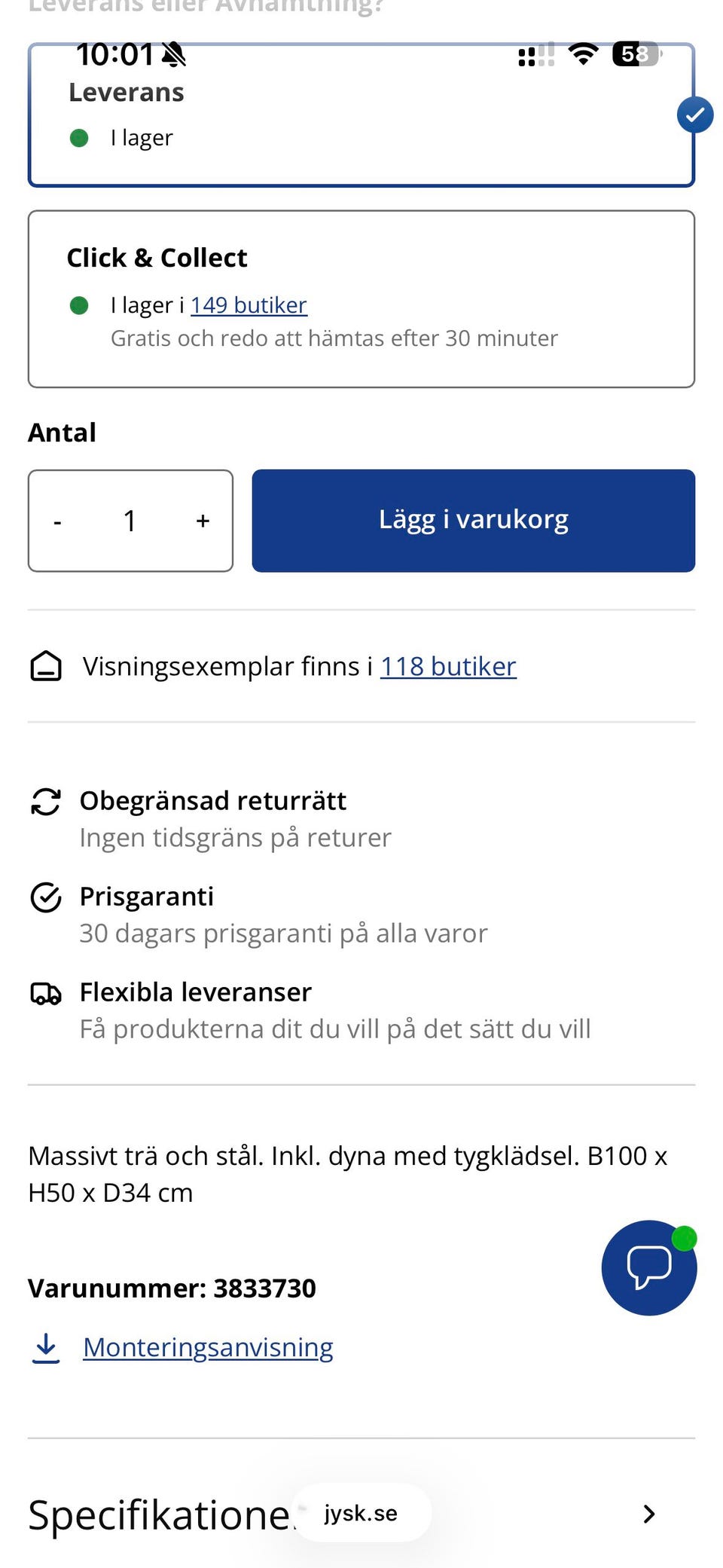This screenshot has height=1568, width=723.
Task: Choose the Click & Collect option
Action: 361,299
